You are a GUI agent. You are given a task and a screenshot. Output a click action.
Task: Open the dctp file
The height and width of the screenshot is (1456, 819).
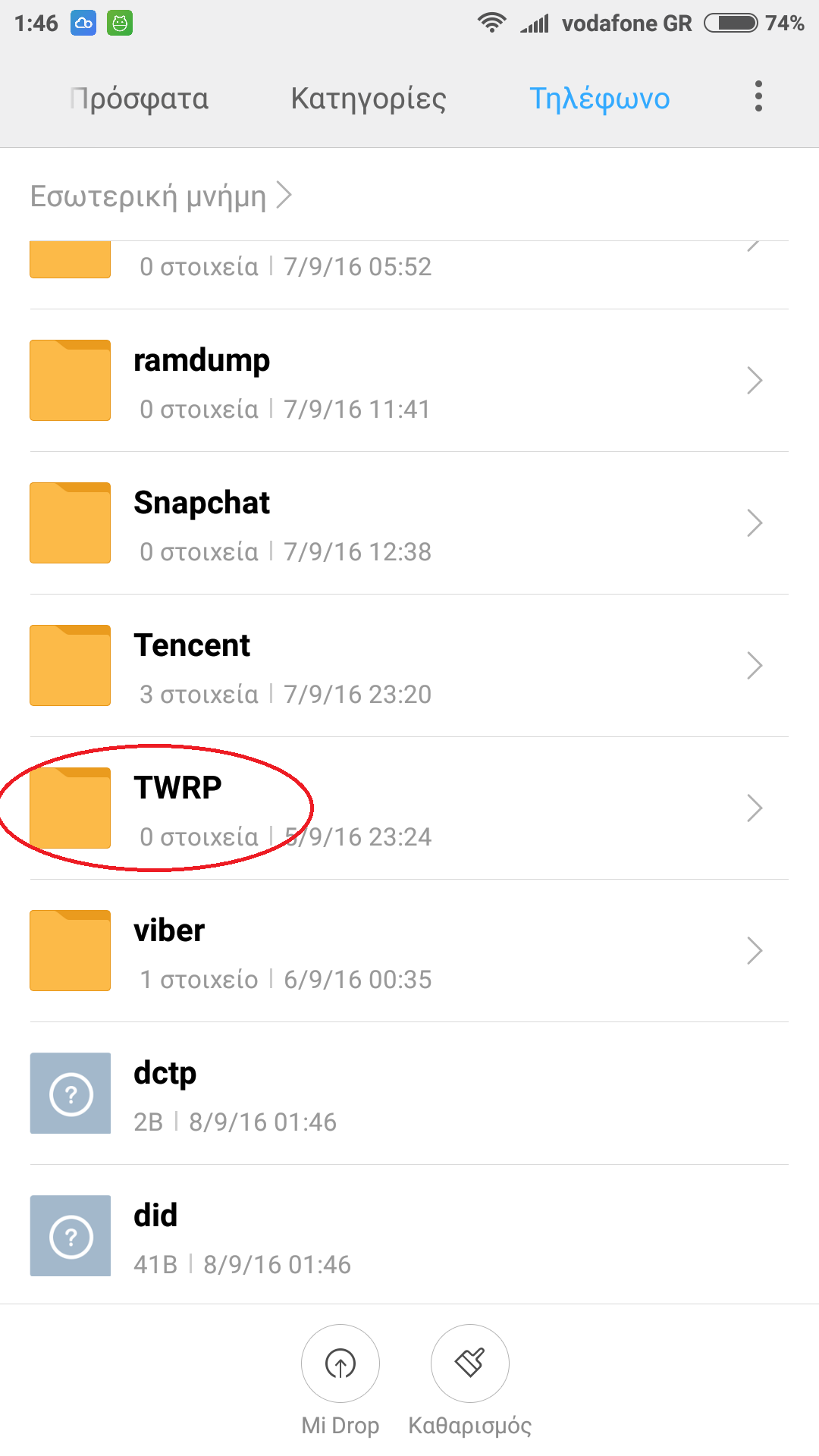(x=409, y=1094)
